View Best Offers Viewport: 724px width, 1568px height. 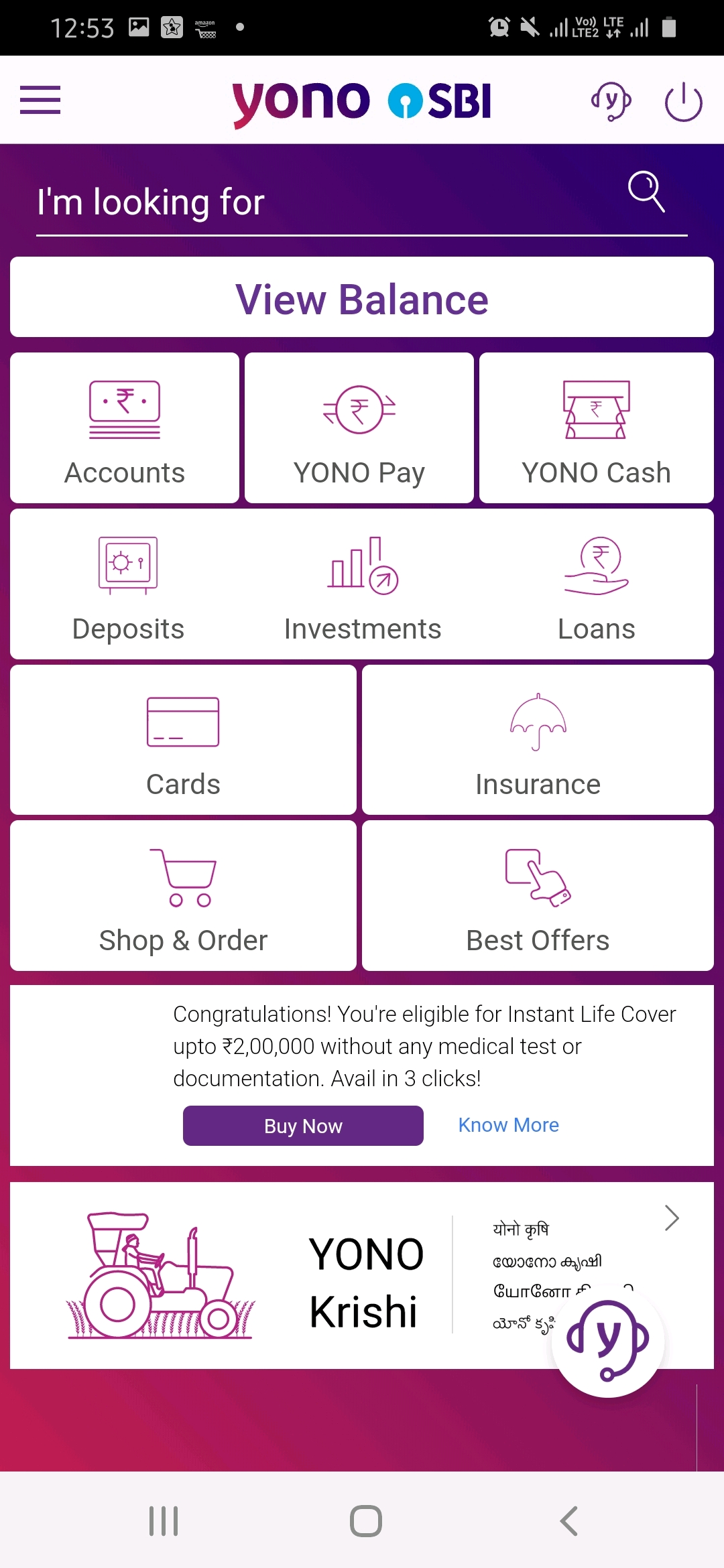pos(538,896)
